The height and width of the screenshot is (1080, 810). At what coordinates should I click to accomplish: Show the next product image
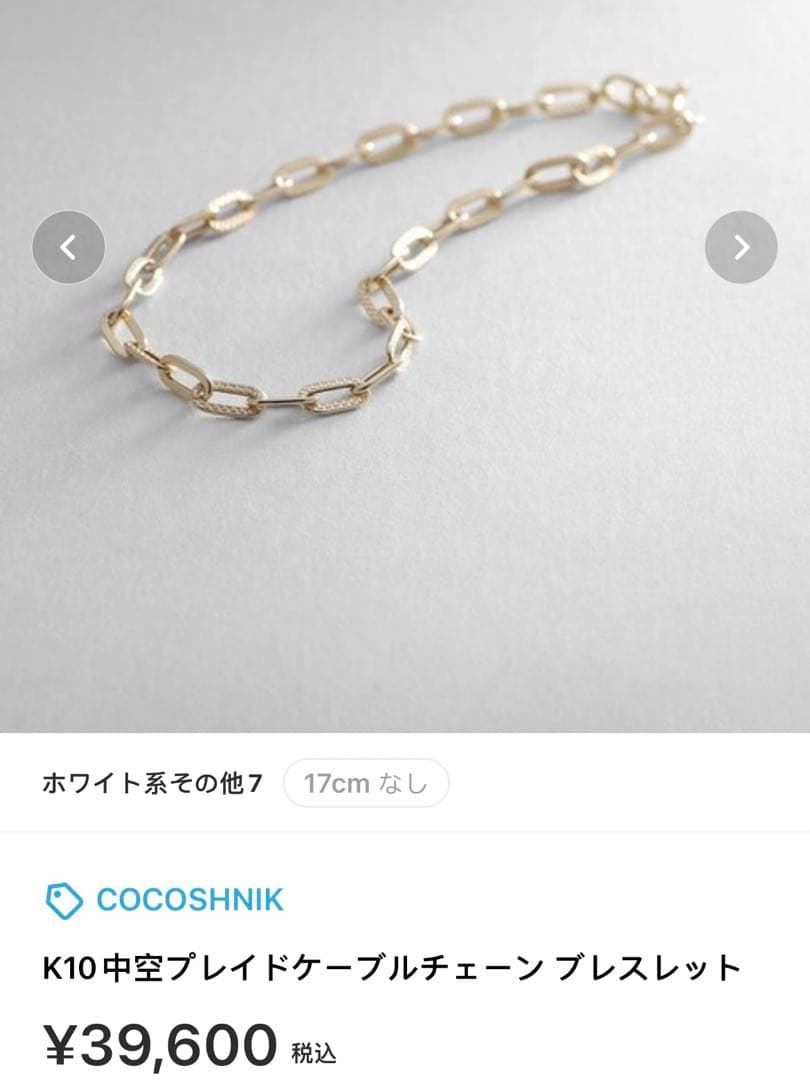pyautogui.click(x=741, y=247)
